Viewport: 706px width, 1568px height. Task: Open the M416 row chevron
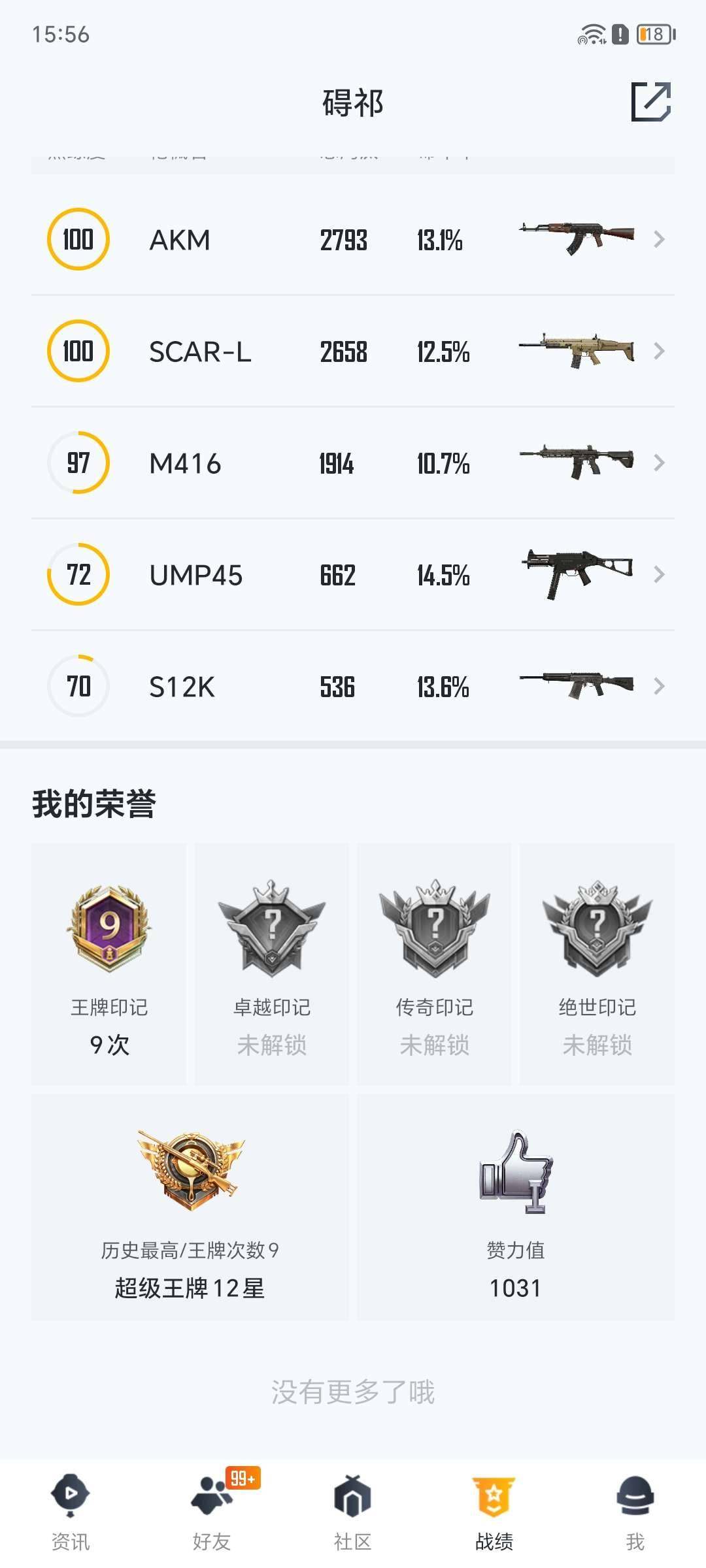[x=660, y=463]
